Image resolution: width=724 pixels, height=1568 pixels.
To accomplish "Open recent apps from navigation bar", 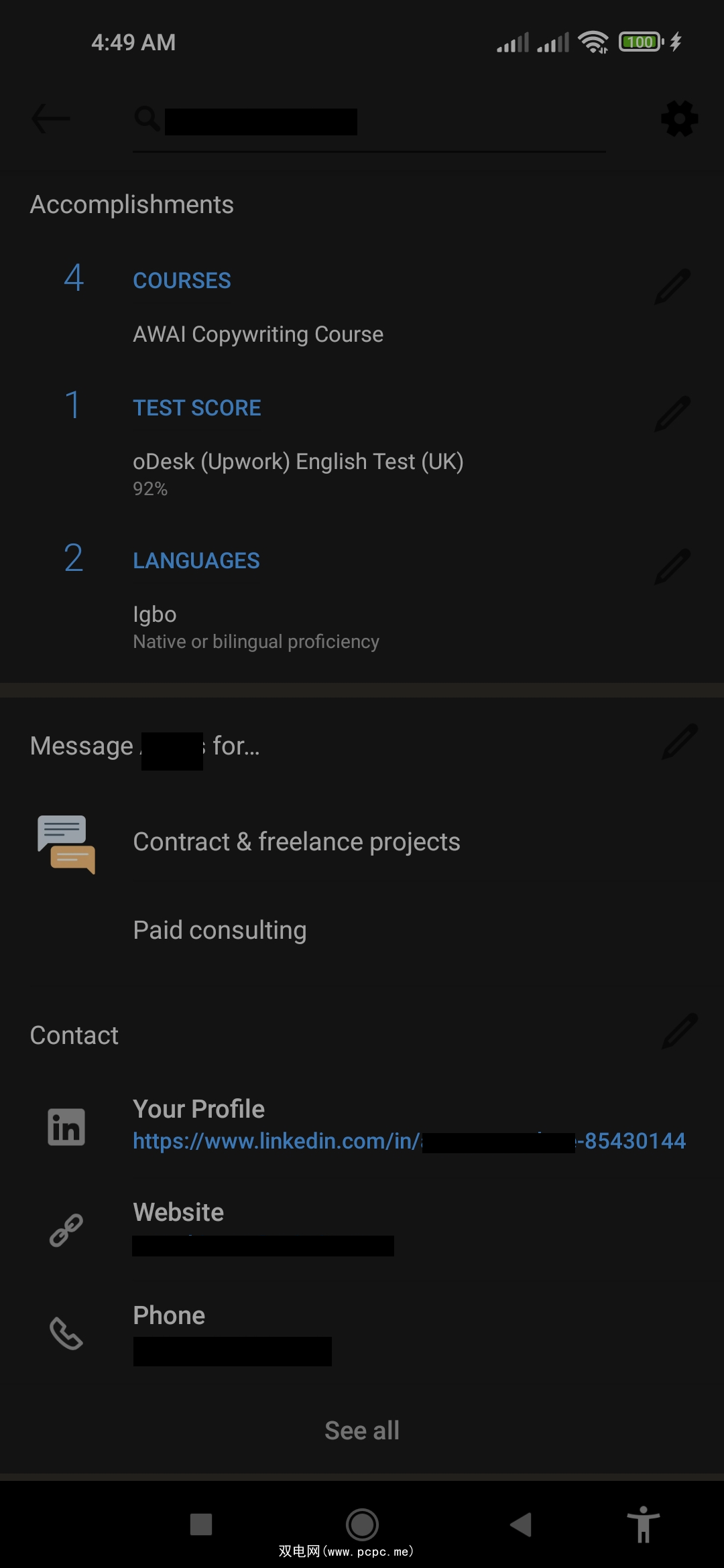I will coord(201,1524).
